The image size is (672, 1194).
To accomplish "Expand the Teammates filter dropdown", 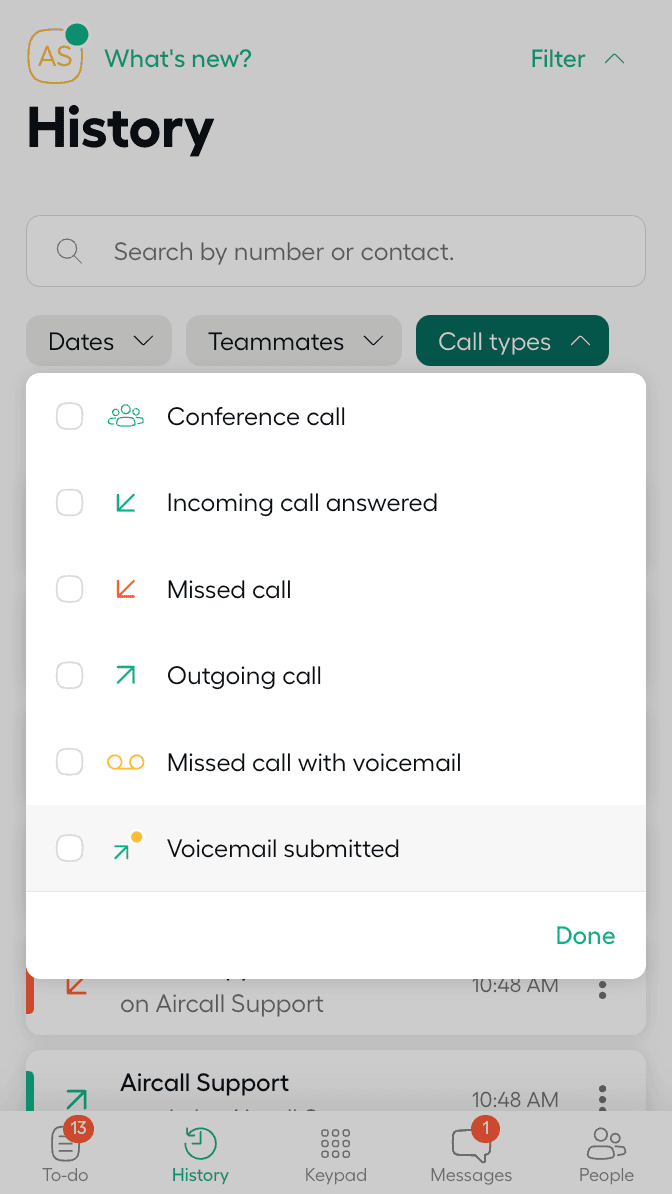I will pos(294,341).
